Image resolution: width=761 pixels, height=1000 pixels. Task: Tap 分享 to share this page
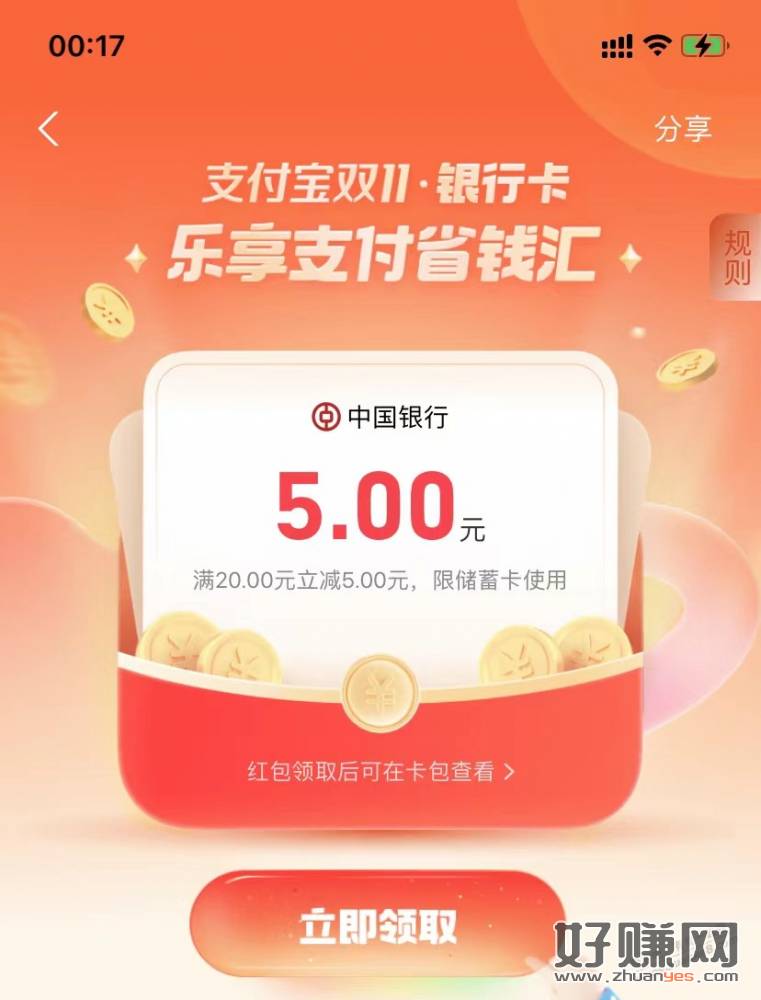tap(683, 129)
